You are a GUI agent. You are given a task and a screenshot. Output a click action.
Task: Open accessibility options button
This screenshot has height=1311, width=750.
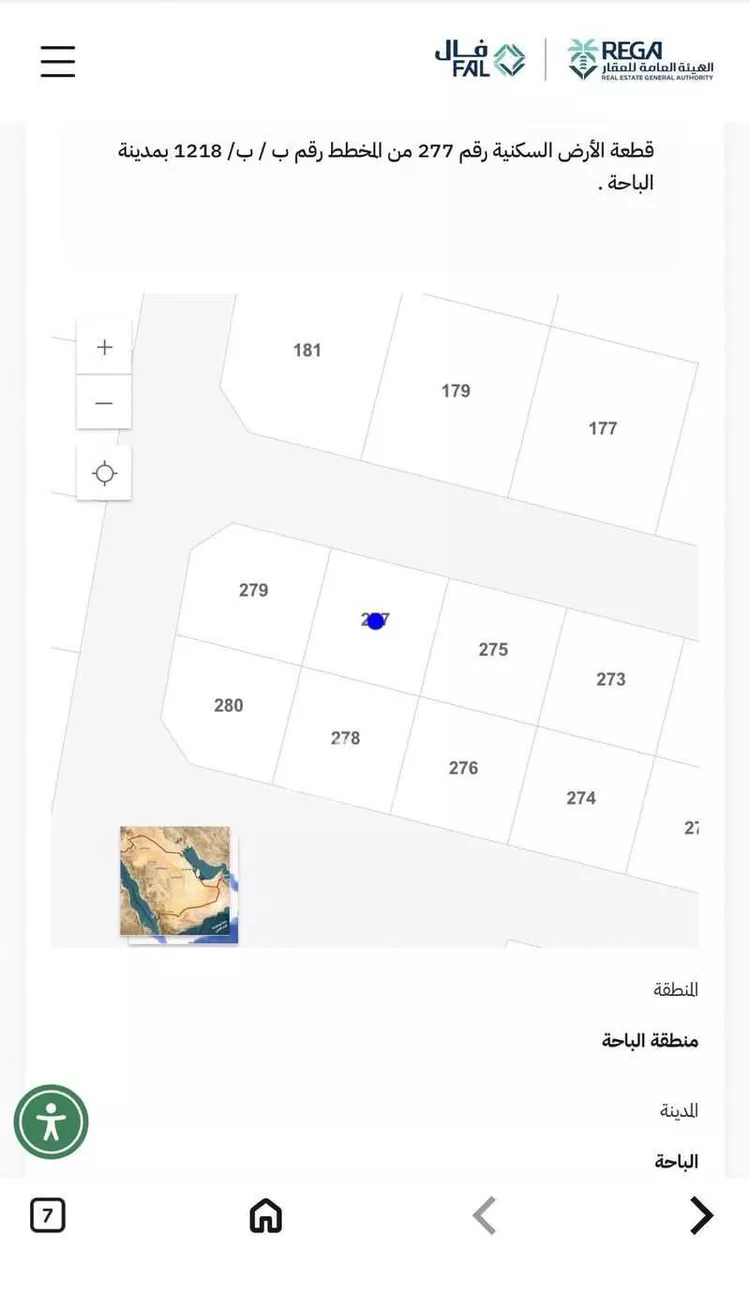pos(51,1122)
